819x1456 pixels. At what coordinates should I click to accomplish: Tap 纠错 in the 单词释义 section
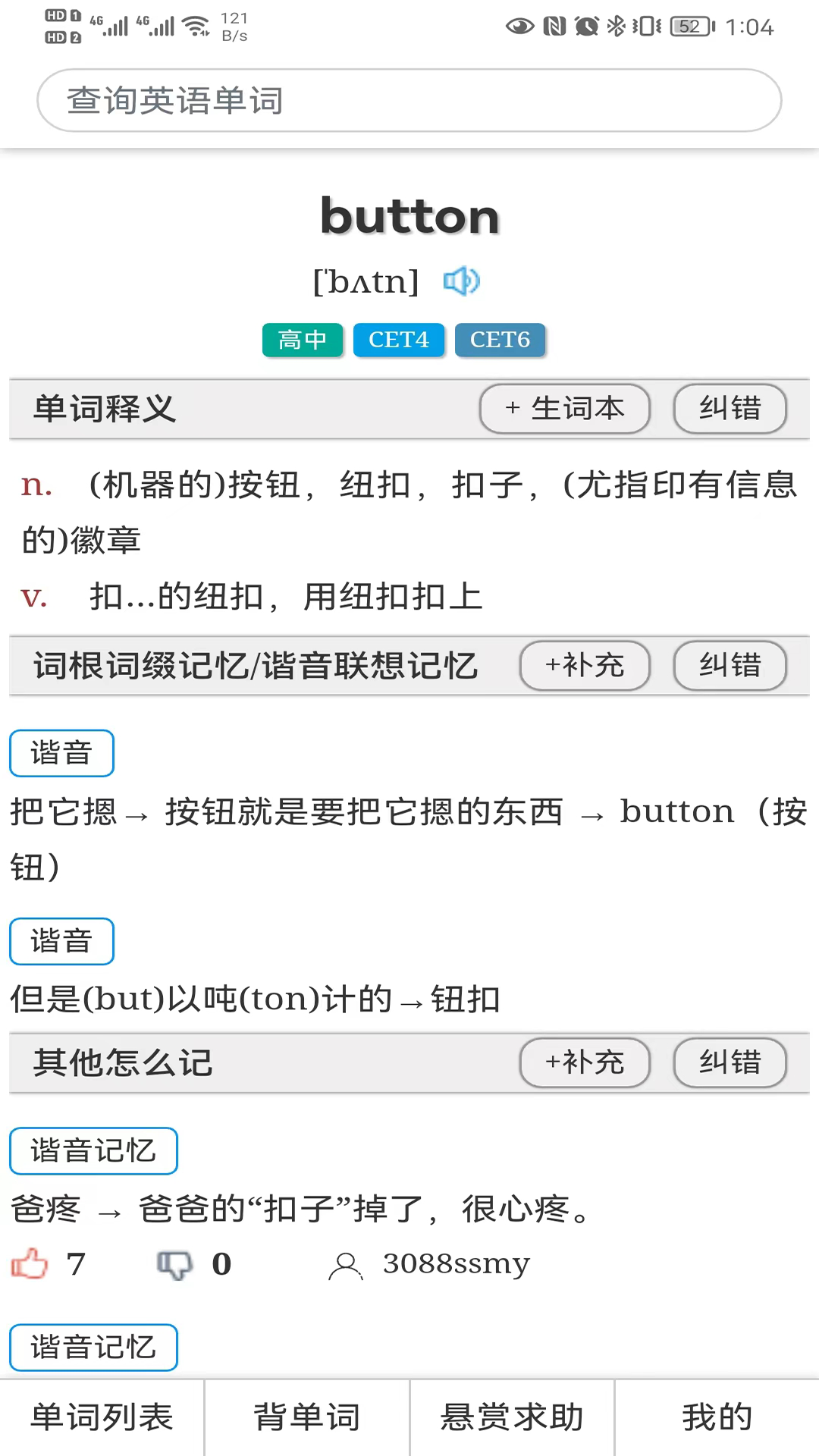pos(730,409)
